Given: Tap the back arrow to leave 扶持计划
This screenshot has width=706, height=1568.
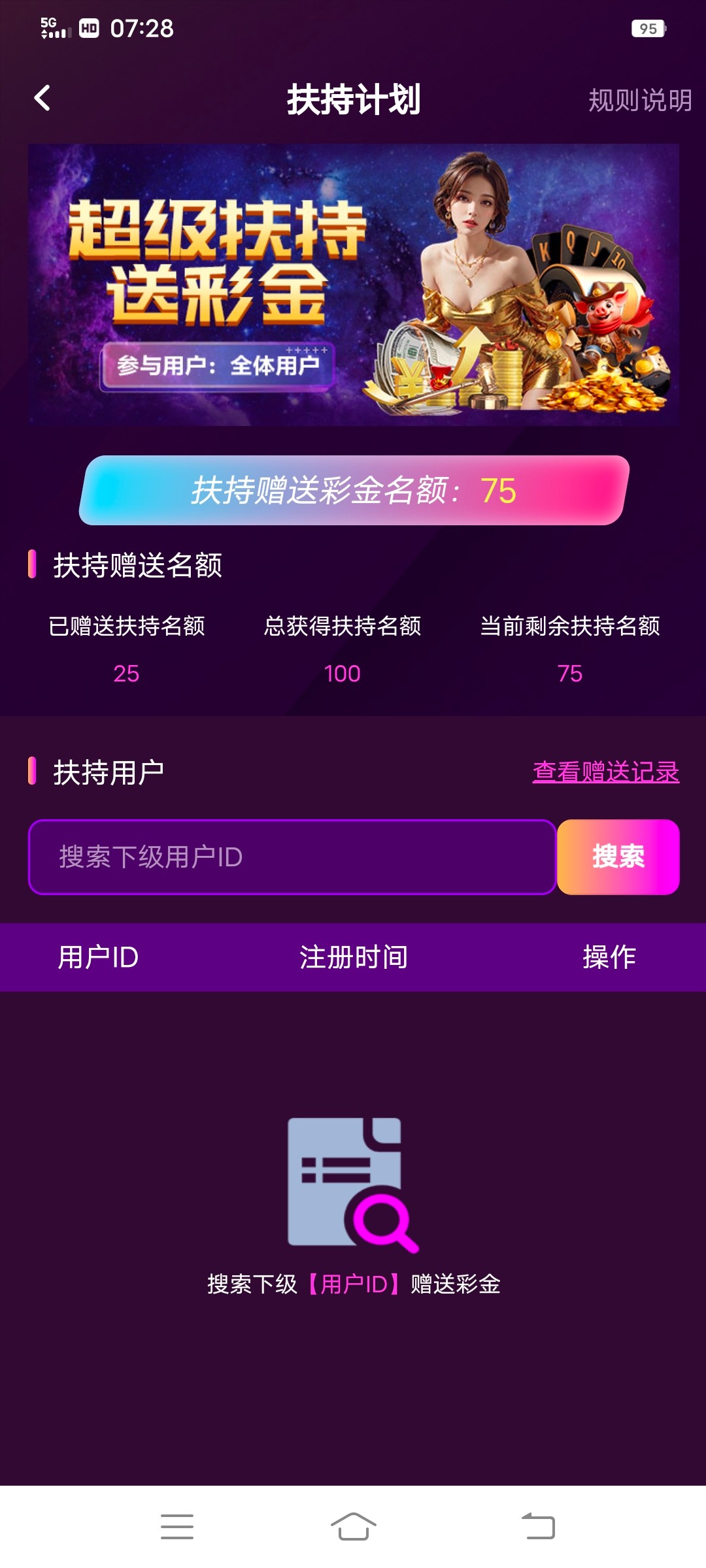Looking at the screenshot, I should click(43, 98).
